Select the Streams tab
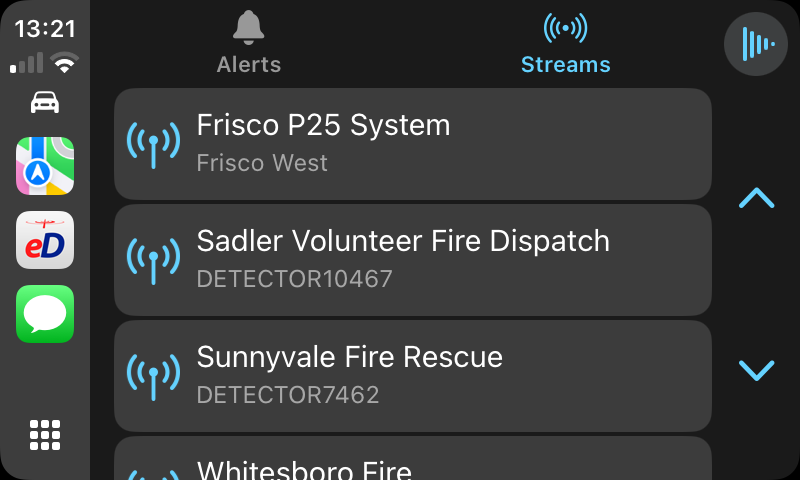The width and height of the screenshot is (800, 480). pos(565,44)
